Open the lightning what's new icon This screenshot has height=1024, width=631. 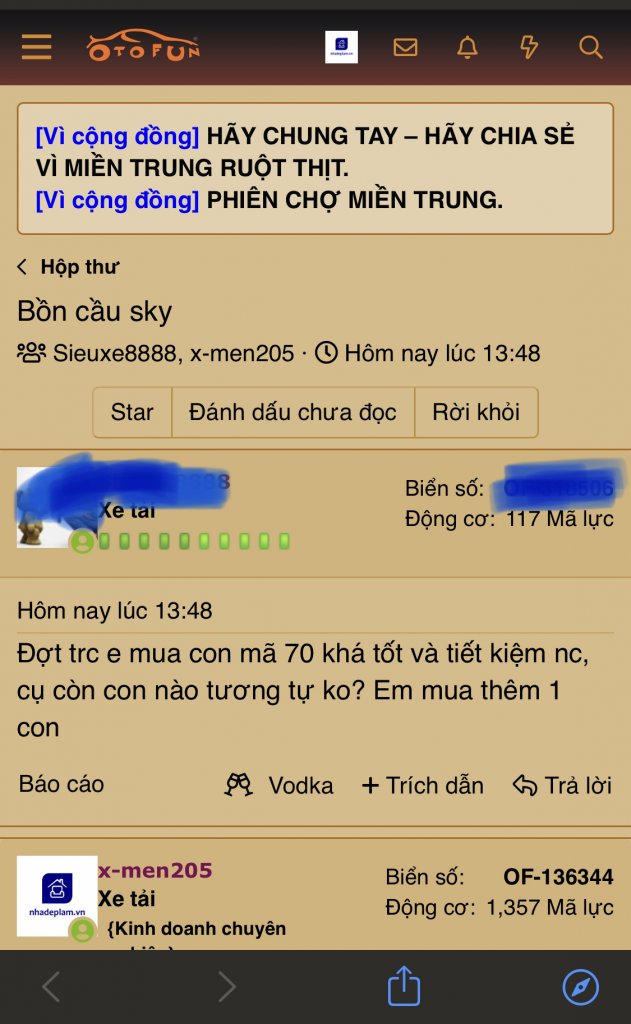(x=529, y=47)
